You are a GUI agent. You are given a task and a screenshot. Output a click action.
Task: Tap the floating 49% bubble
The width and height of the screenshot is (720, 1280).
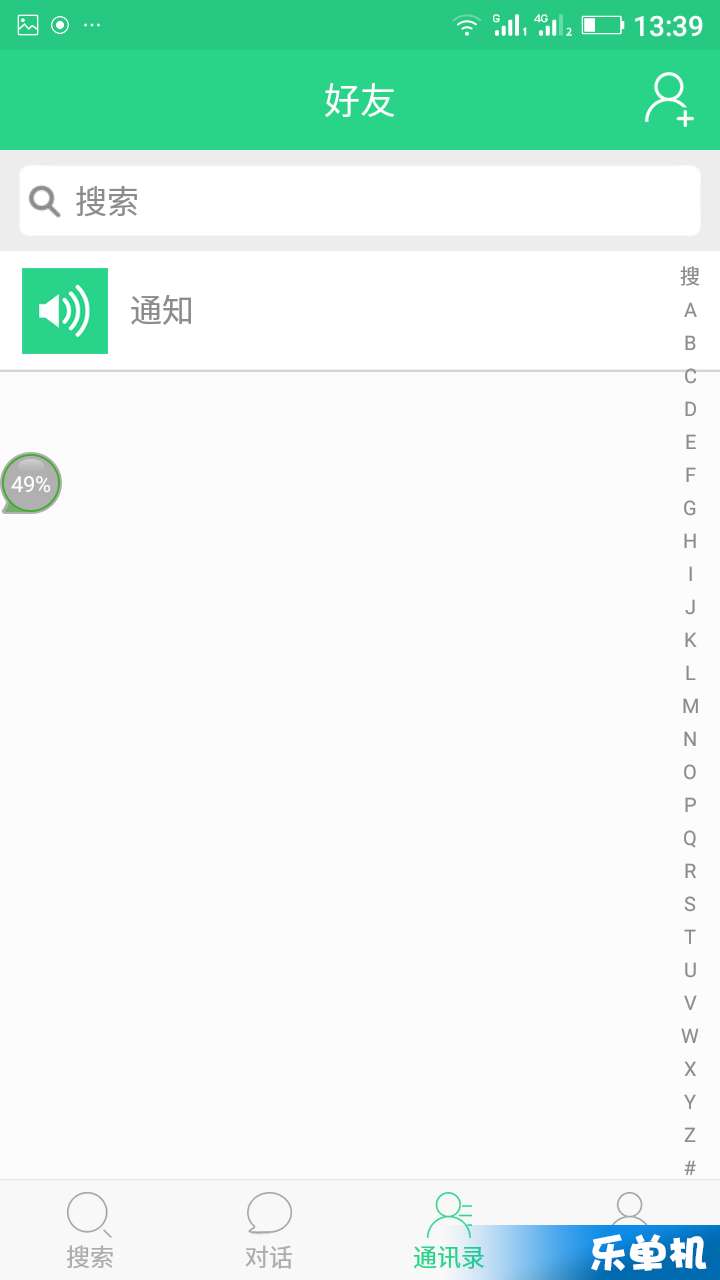pyautogui.click(x=31, y=483)
